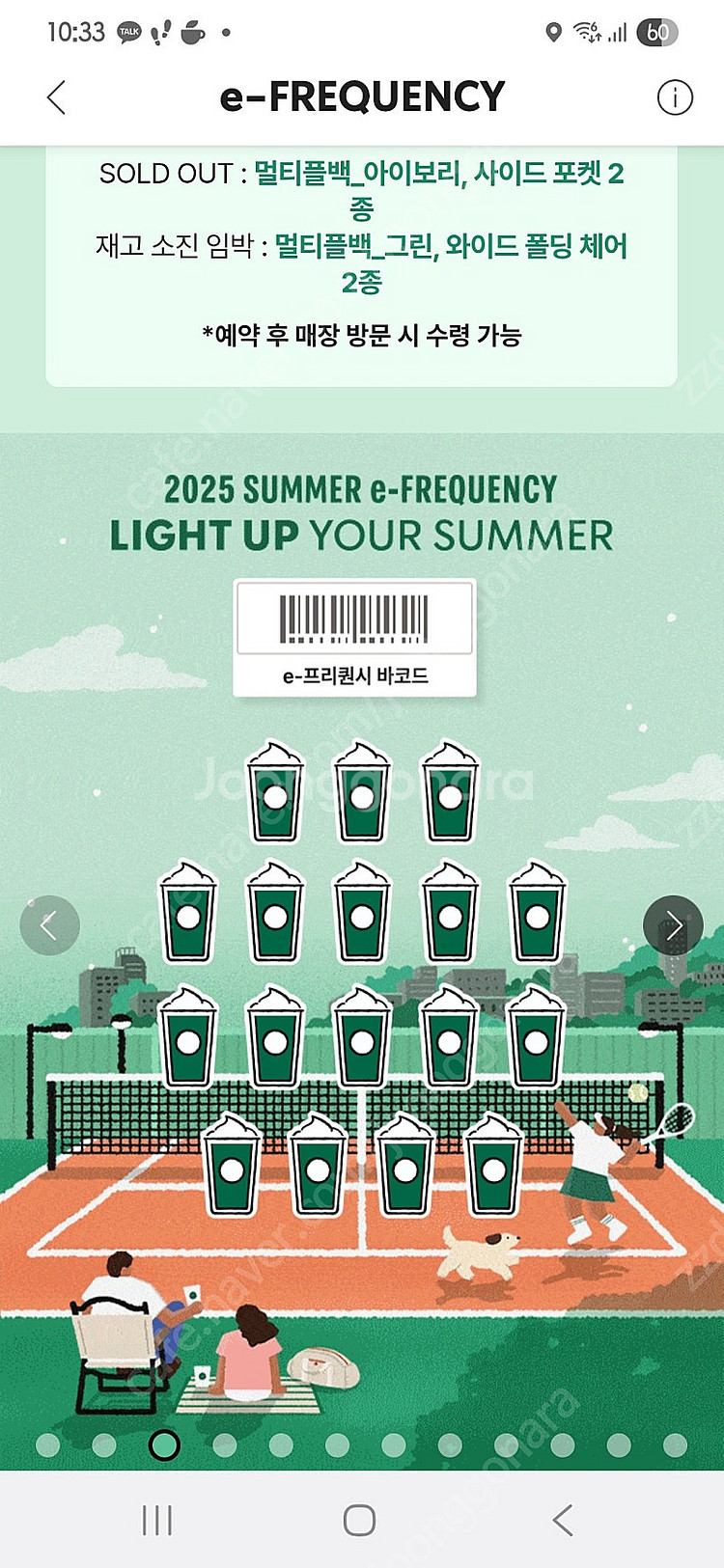Screen dimensions: 724x1568
Task: Open the e-프리퀀시 바코드 button
Action: [354, 637]
